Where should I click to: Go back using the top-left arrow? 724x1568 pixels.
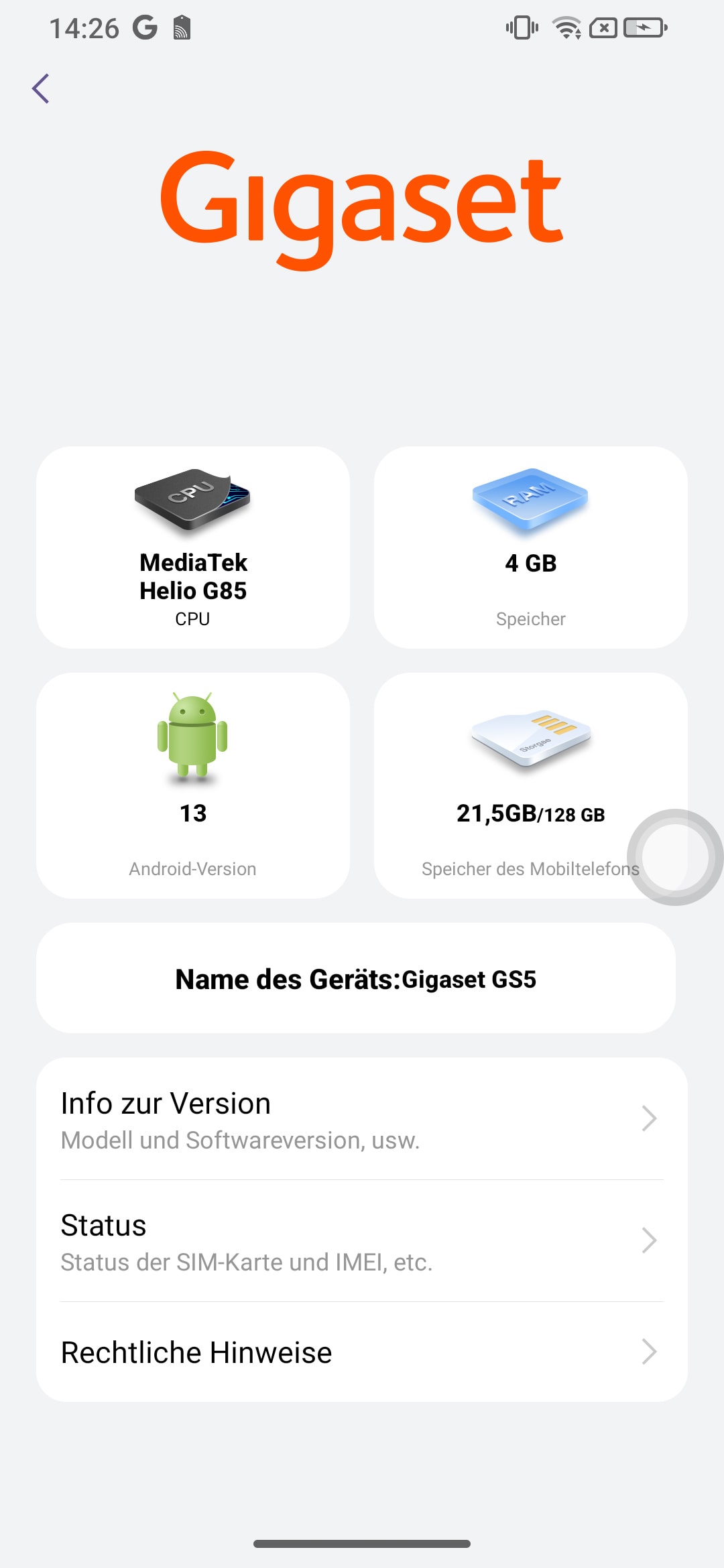point(41,88)
